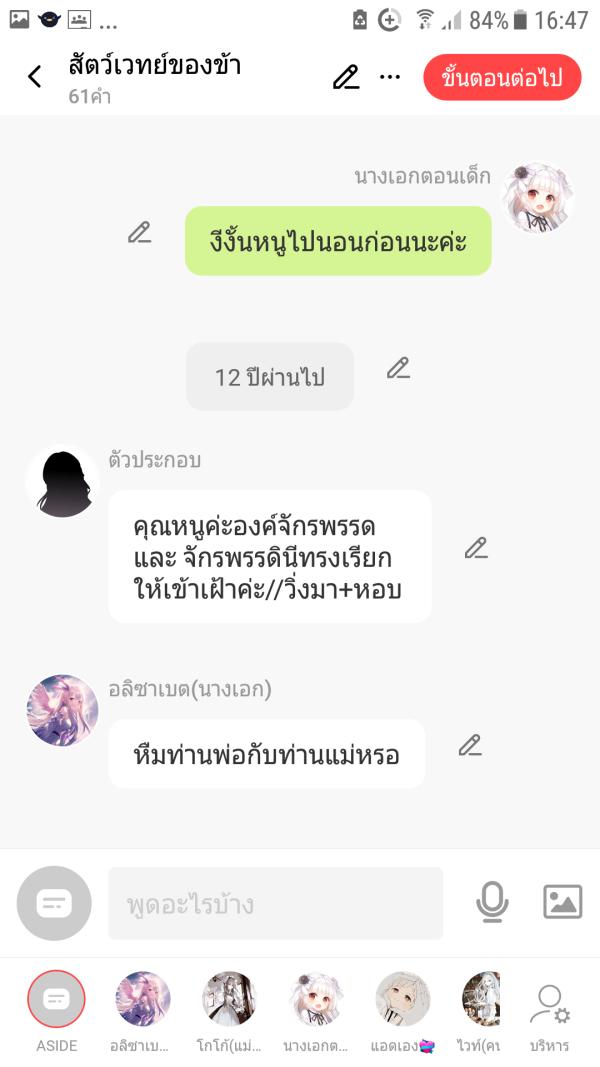This screenshot has width=600, height=1067.
Task: Select character อลิซาเบ in bottom bar
Action: coord(143,1000)
